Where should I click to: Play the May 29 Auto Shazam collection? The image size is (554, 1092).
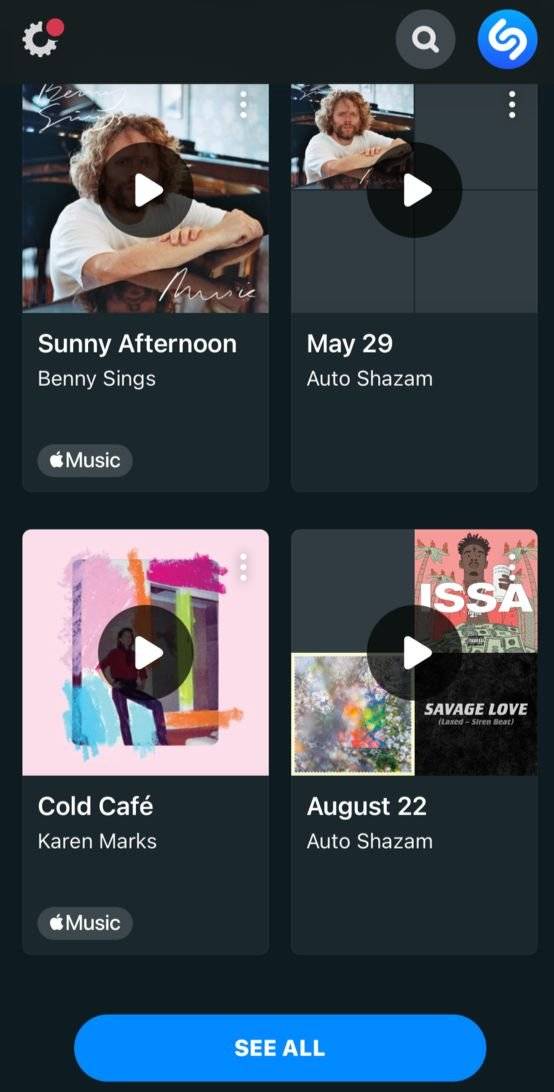[x=415, y=190]
